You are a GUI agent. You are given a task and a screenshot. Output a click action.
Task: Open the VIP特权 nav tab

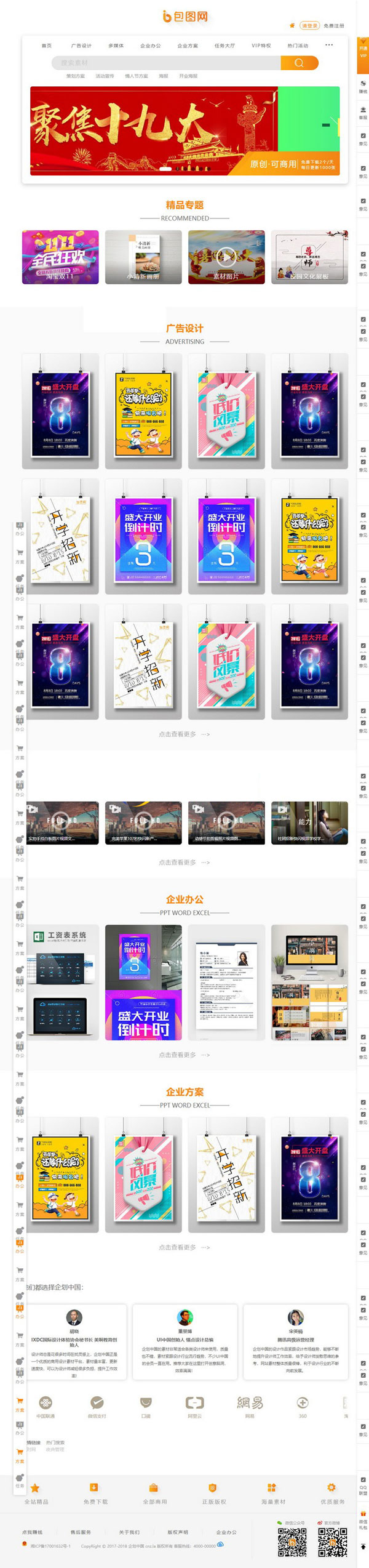click(x=261, y=46)
